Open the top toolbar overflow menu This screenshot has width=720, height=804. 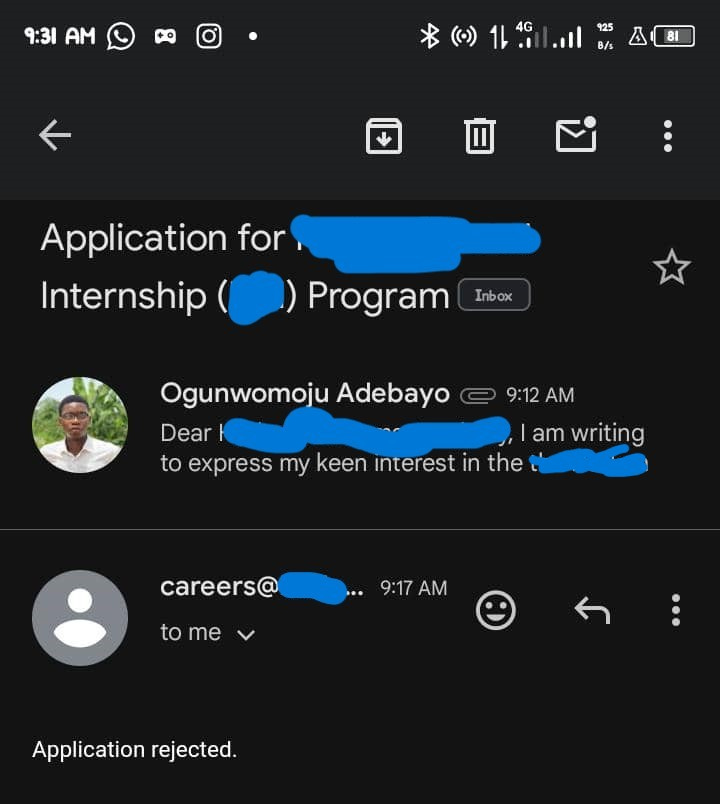pyautogui.click(x=668, y=135)
